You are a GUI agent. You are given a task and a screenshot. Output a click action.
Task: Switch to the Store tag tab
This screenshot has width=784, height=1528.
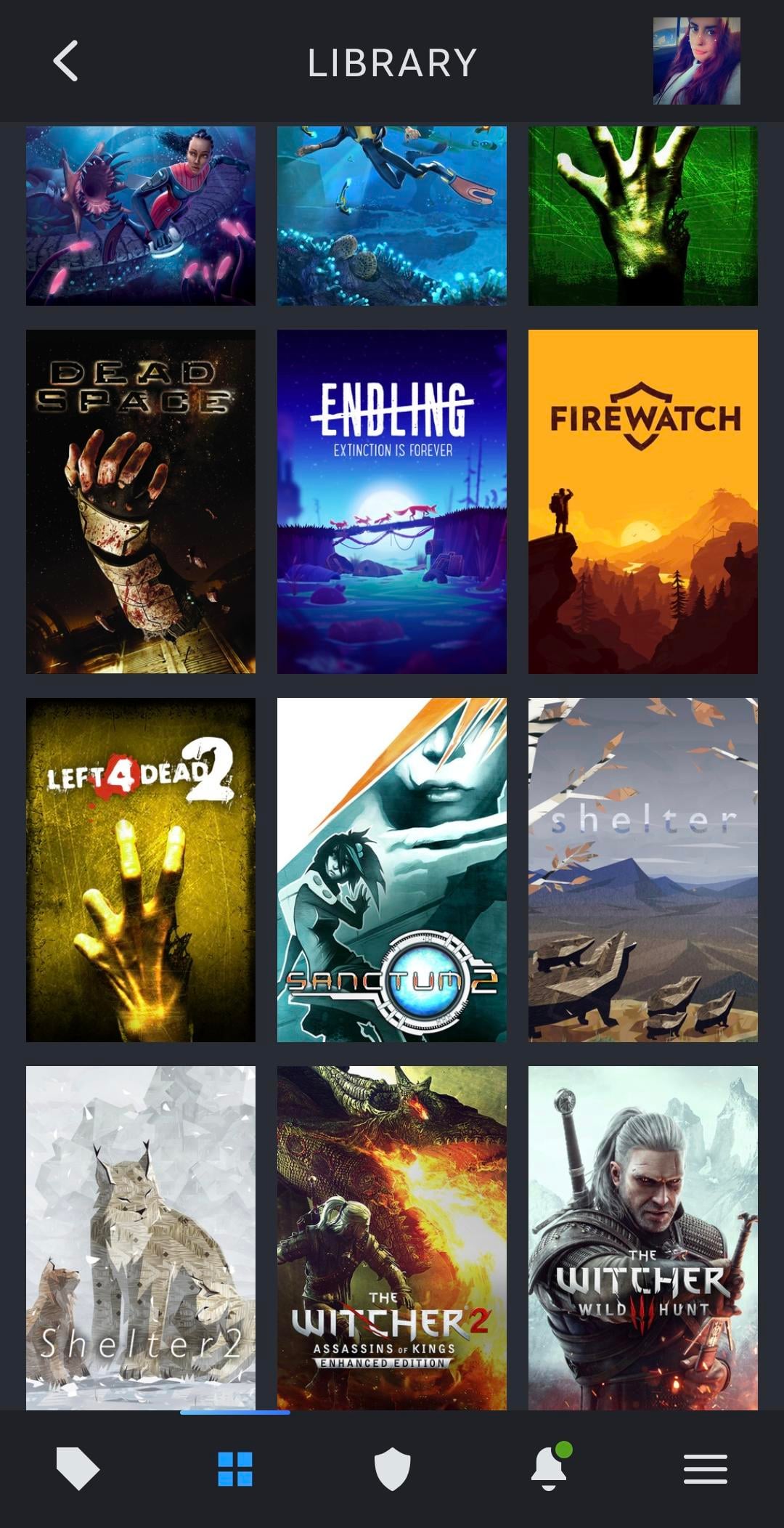(78, 1468)
